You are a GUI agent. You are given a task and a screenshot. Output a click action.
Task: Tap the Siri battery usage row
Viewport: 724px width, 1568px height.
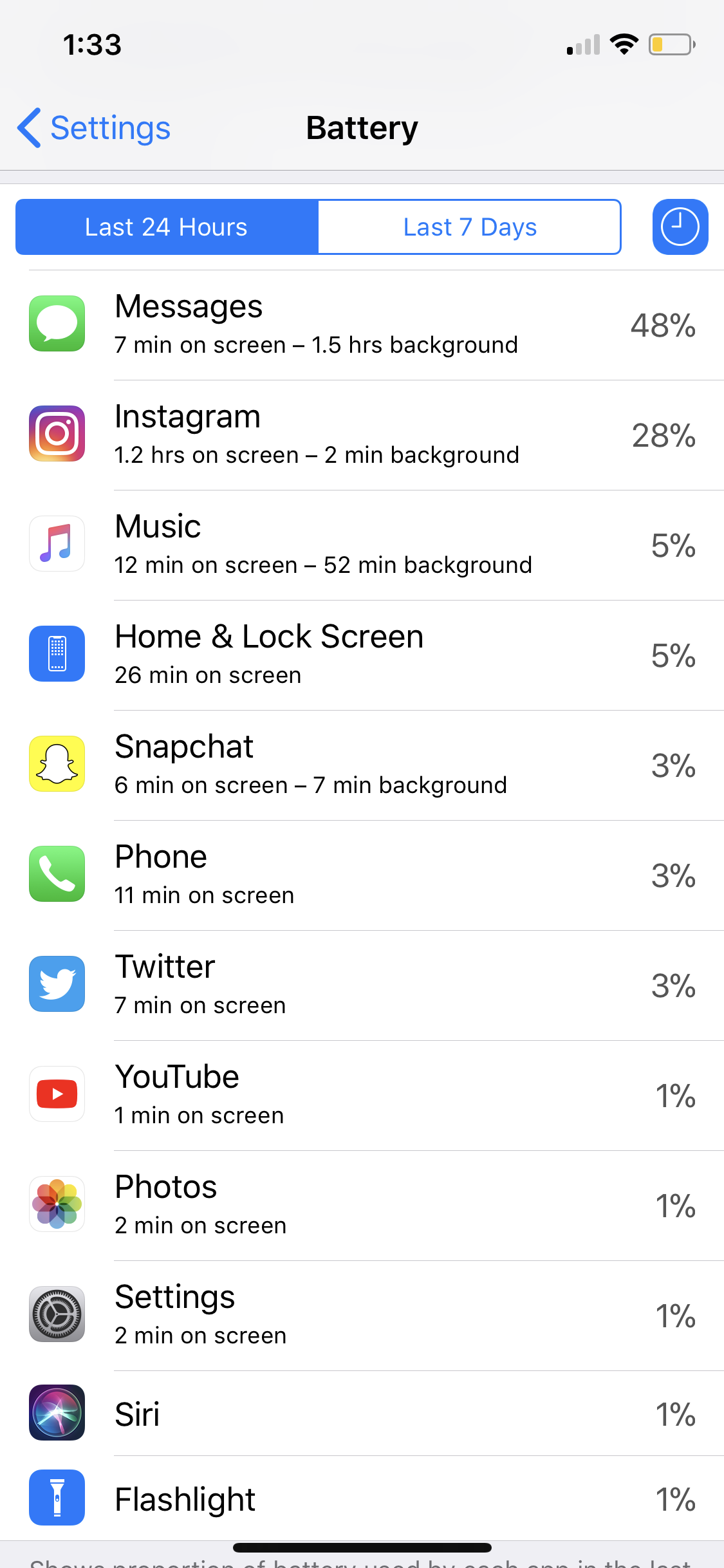click(x=362, y=1414)
